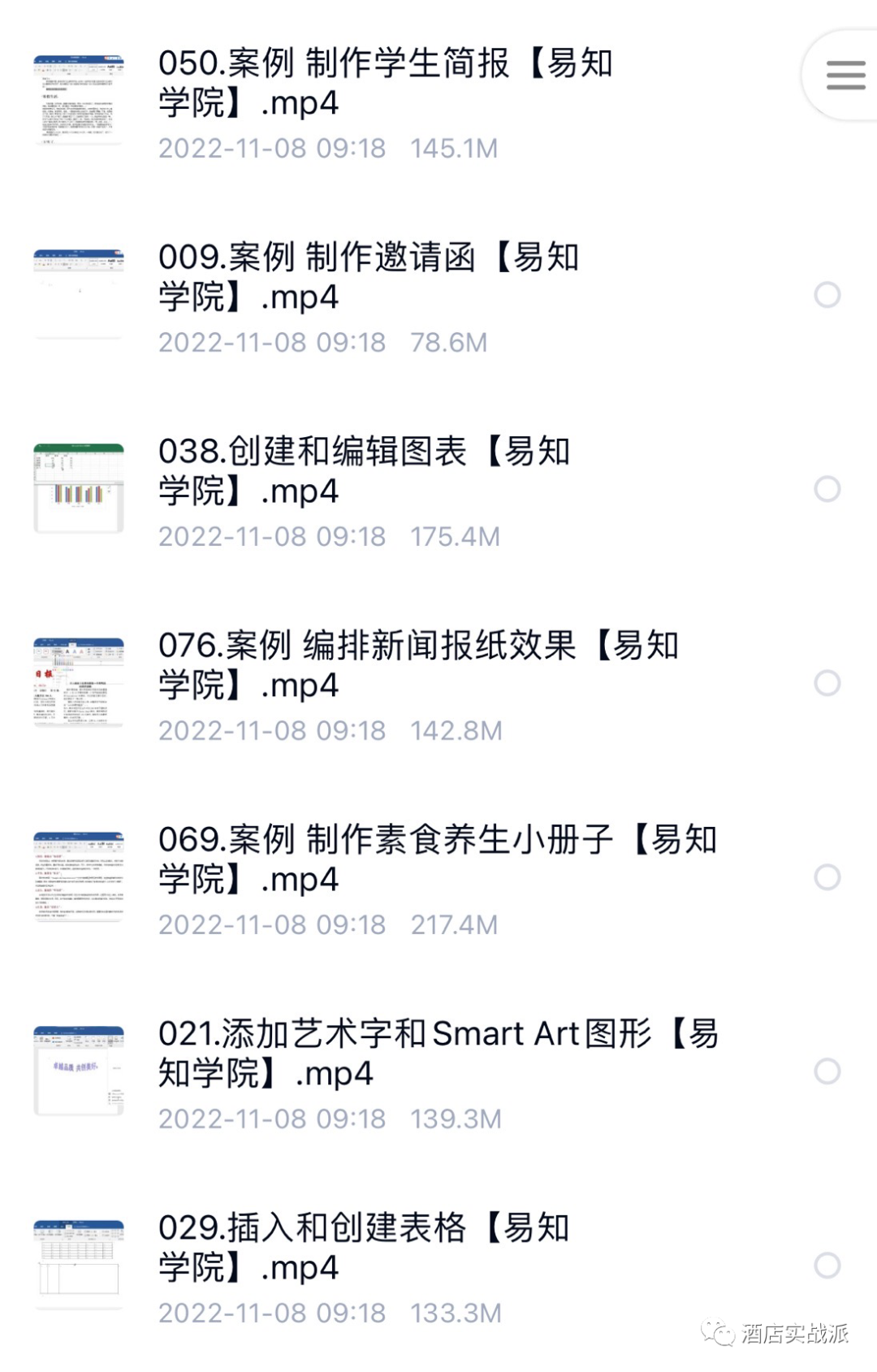Open video 069.案例 制作素食养生小册子
The height and width of the screenshot is (1372, 877).
pyautogui.click(x=437, y=859)
